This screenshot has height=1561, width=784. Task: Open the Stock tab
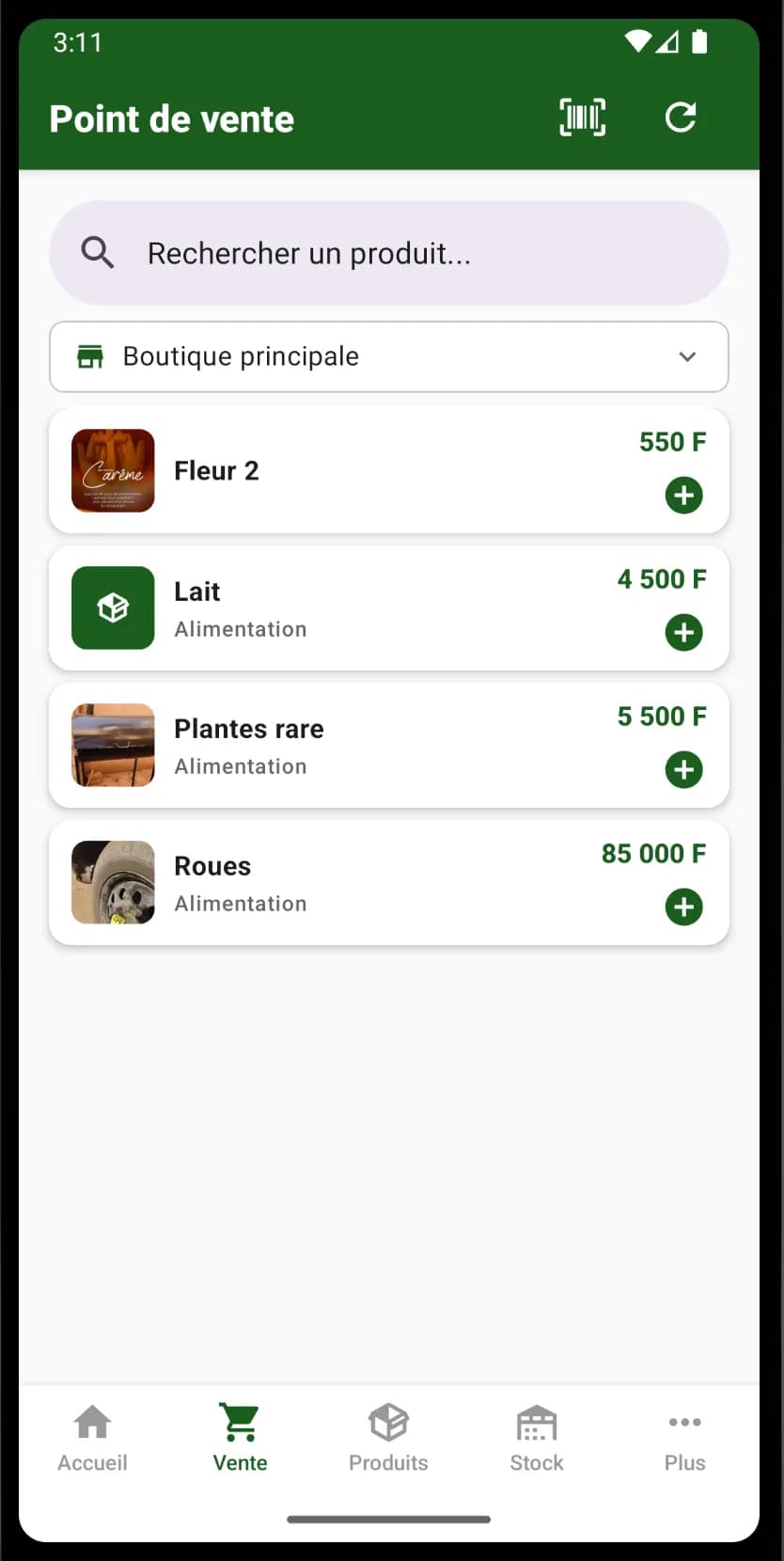pos(536,1437)
